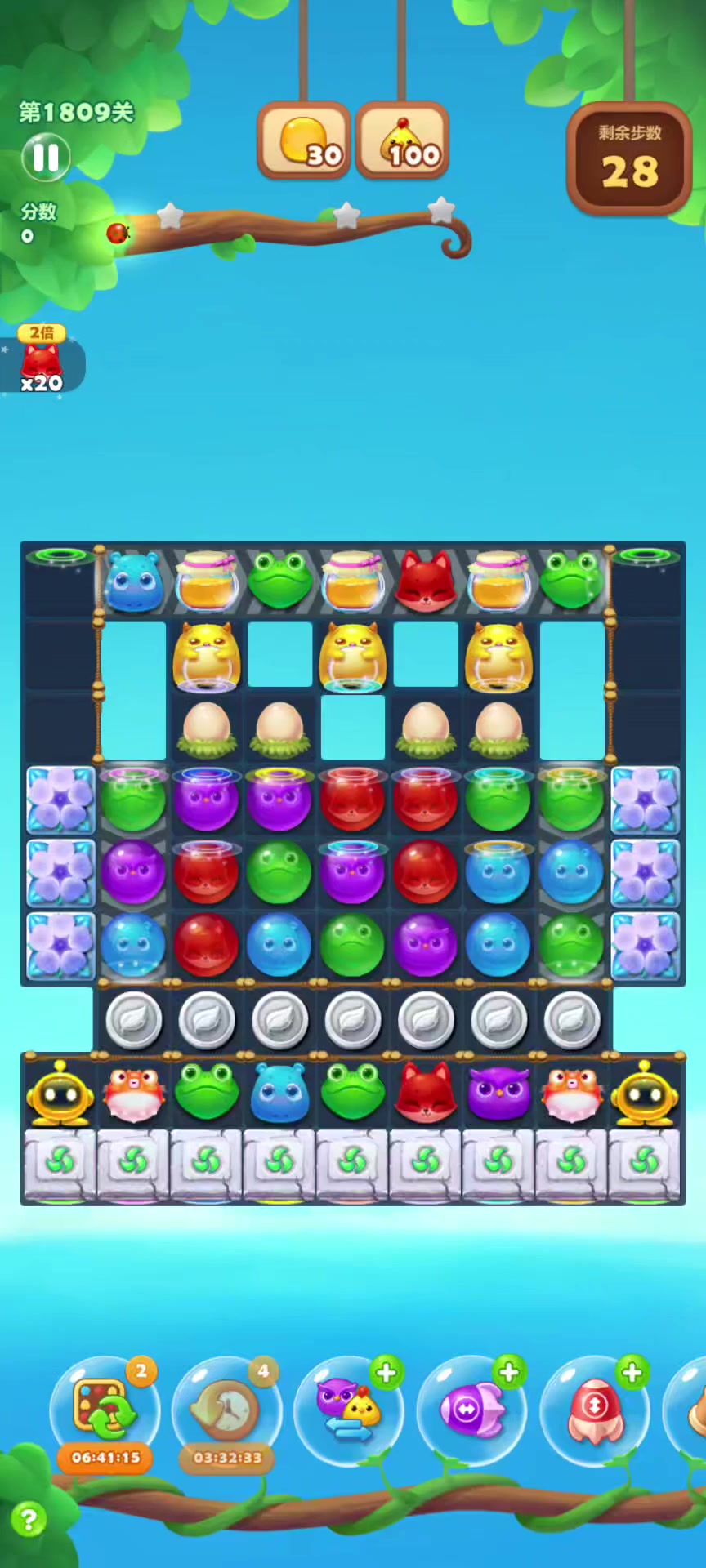
Task: Pause the game
Action: 46,158
